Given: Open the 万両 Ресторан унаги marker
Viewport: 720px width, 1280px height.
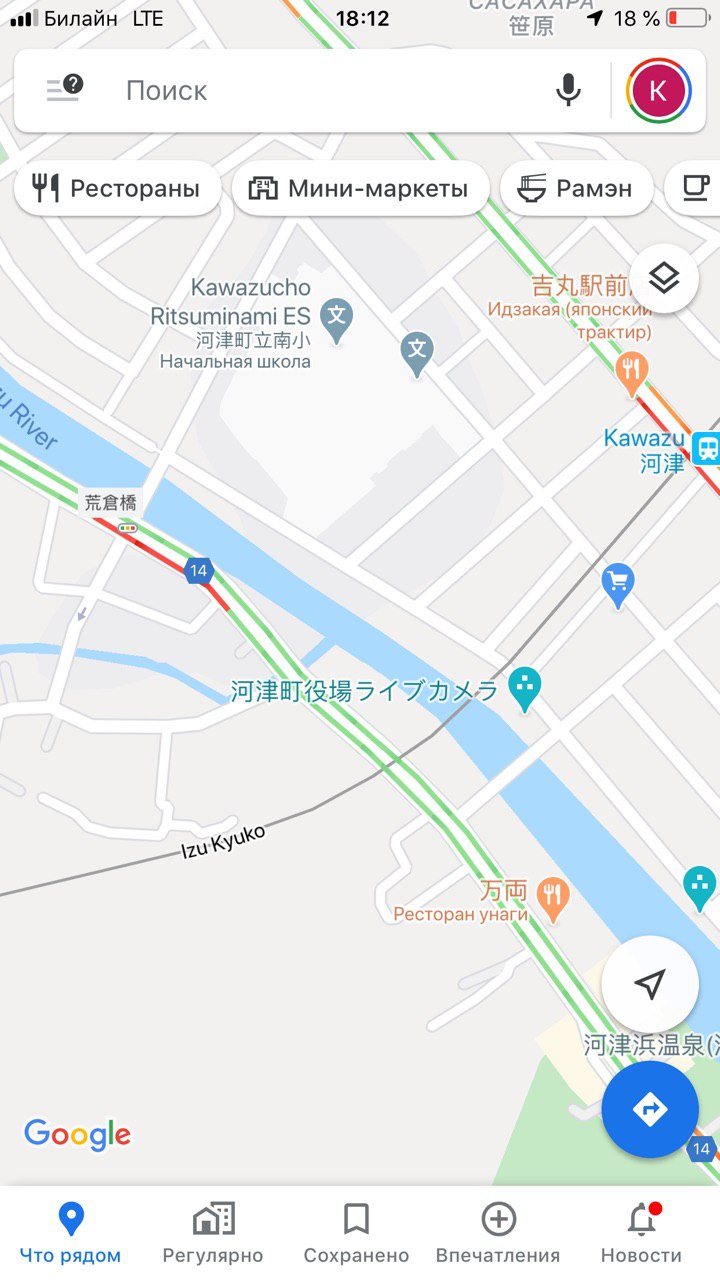Looking at the screenshot, I should [553, 897].
